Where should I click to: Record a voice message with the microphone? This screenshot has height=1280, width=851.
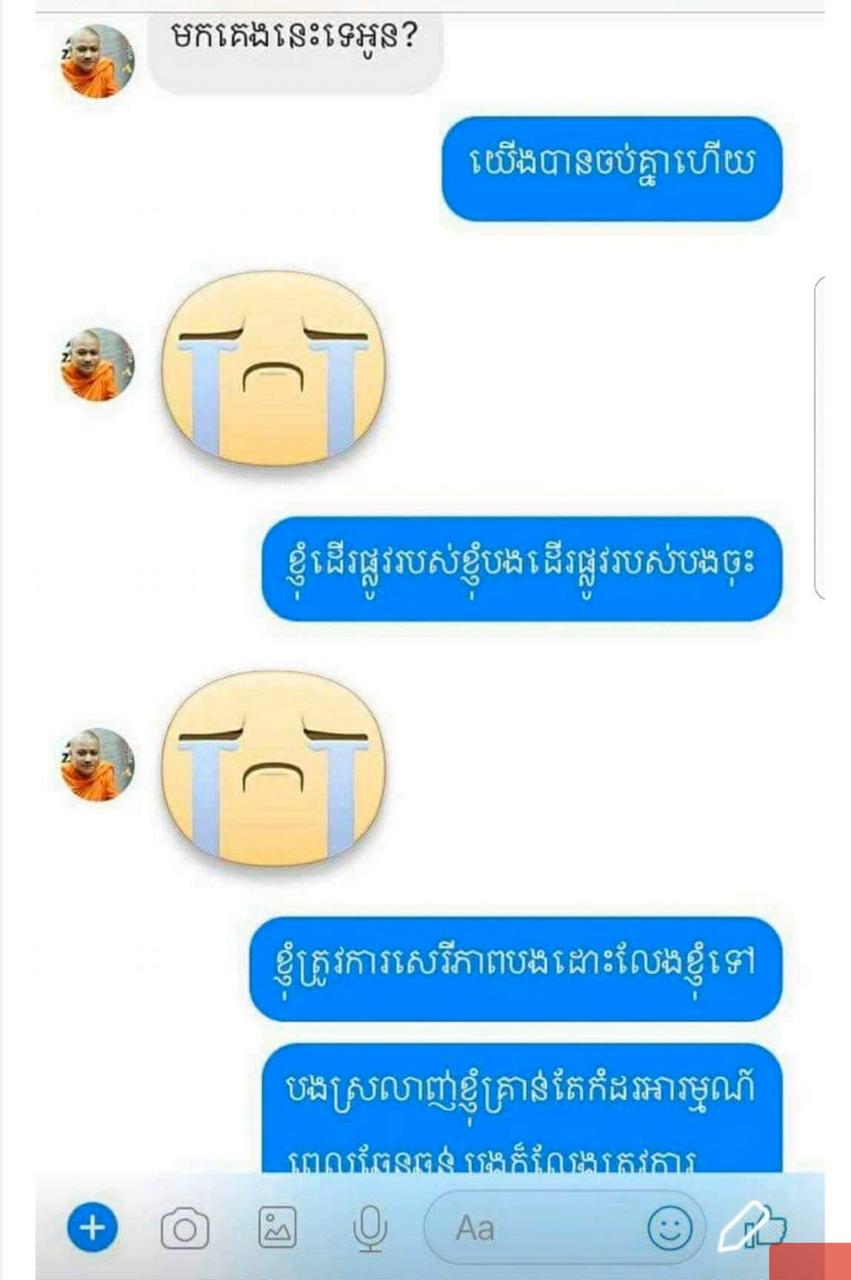[371, 1228]
